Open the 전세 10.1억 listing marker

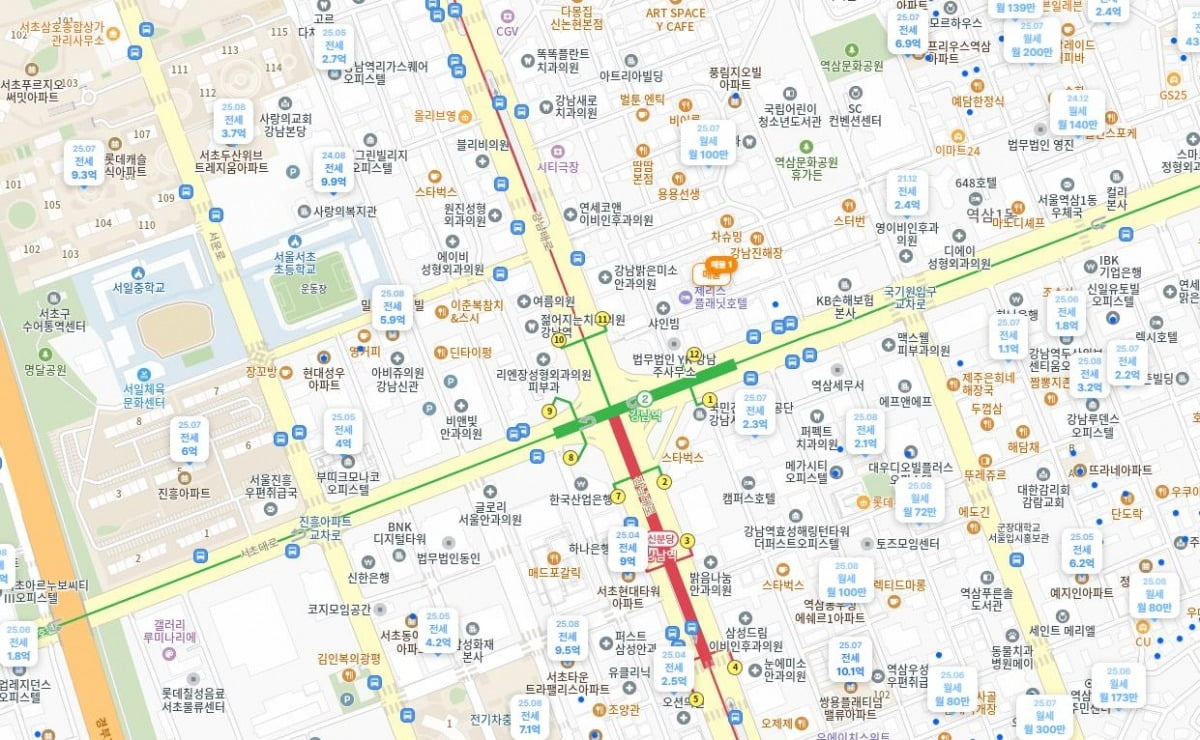coord(850,659)
